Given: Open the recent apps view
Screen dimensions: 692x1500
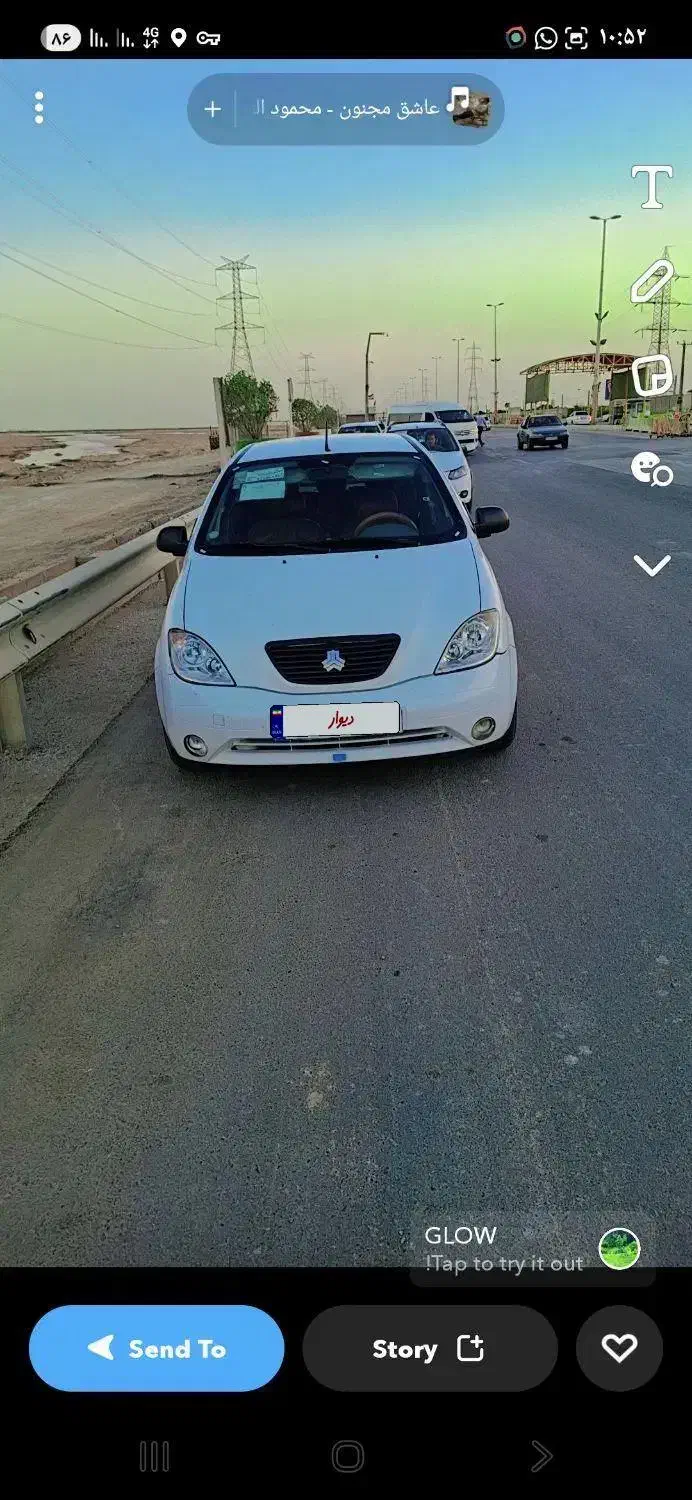Looking at the screenshot, I should 154,1456.
